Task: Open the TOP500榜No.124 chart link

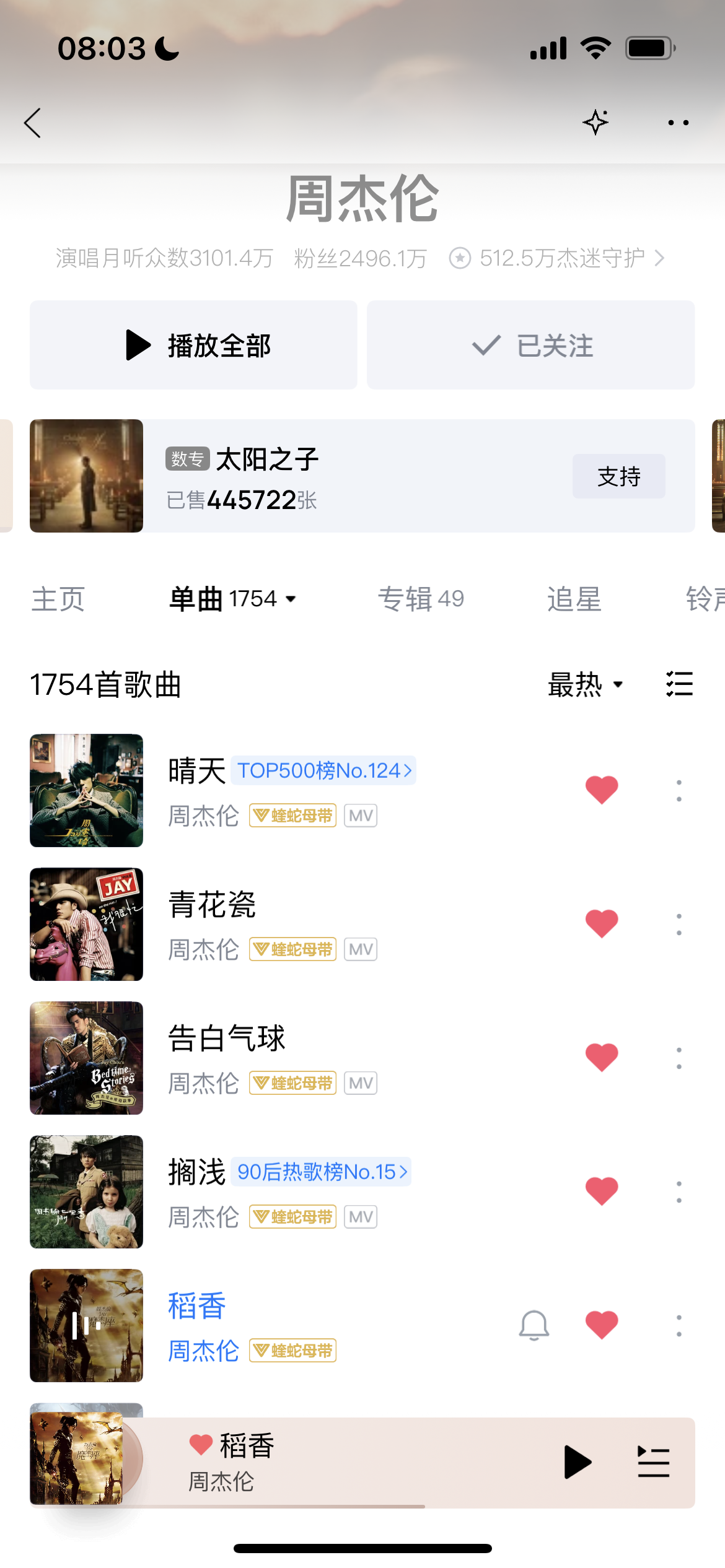Action: point(323,770)
